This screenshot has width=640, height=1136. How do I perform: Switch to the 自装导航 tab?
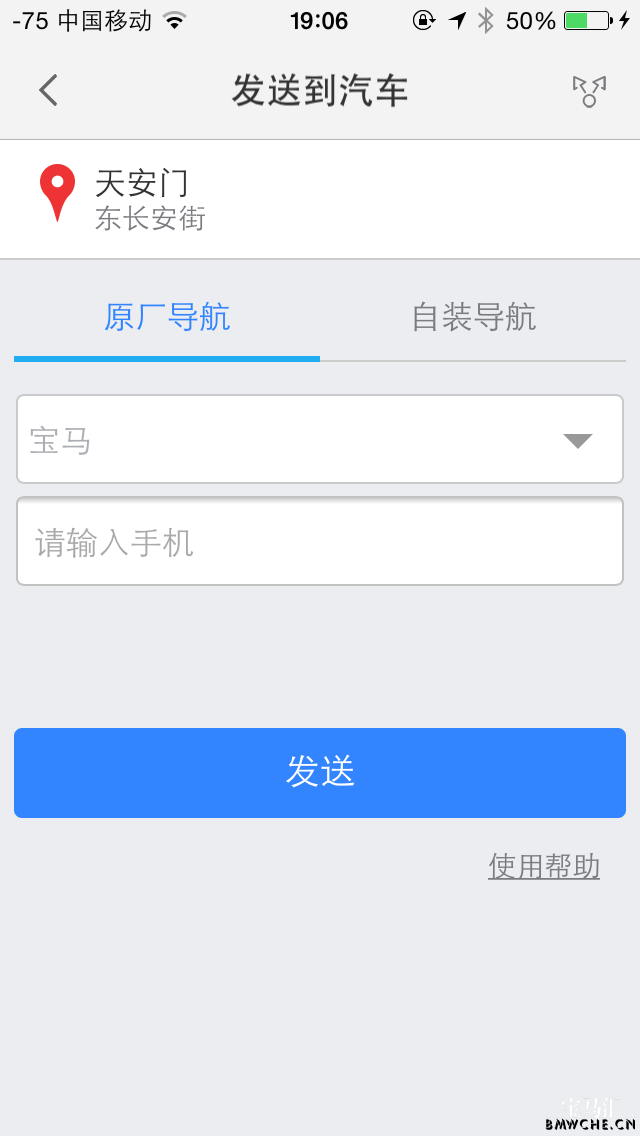(x=473, y=318)
